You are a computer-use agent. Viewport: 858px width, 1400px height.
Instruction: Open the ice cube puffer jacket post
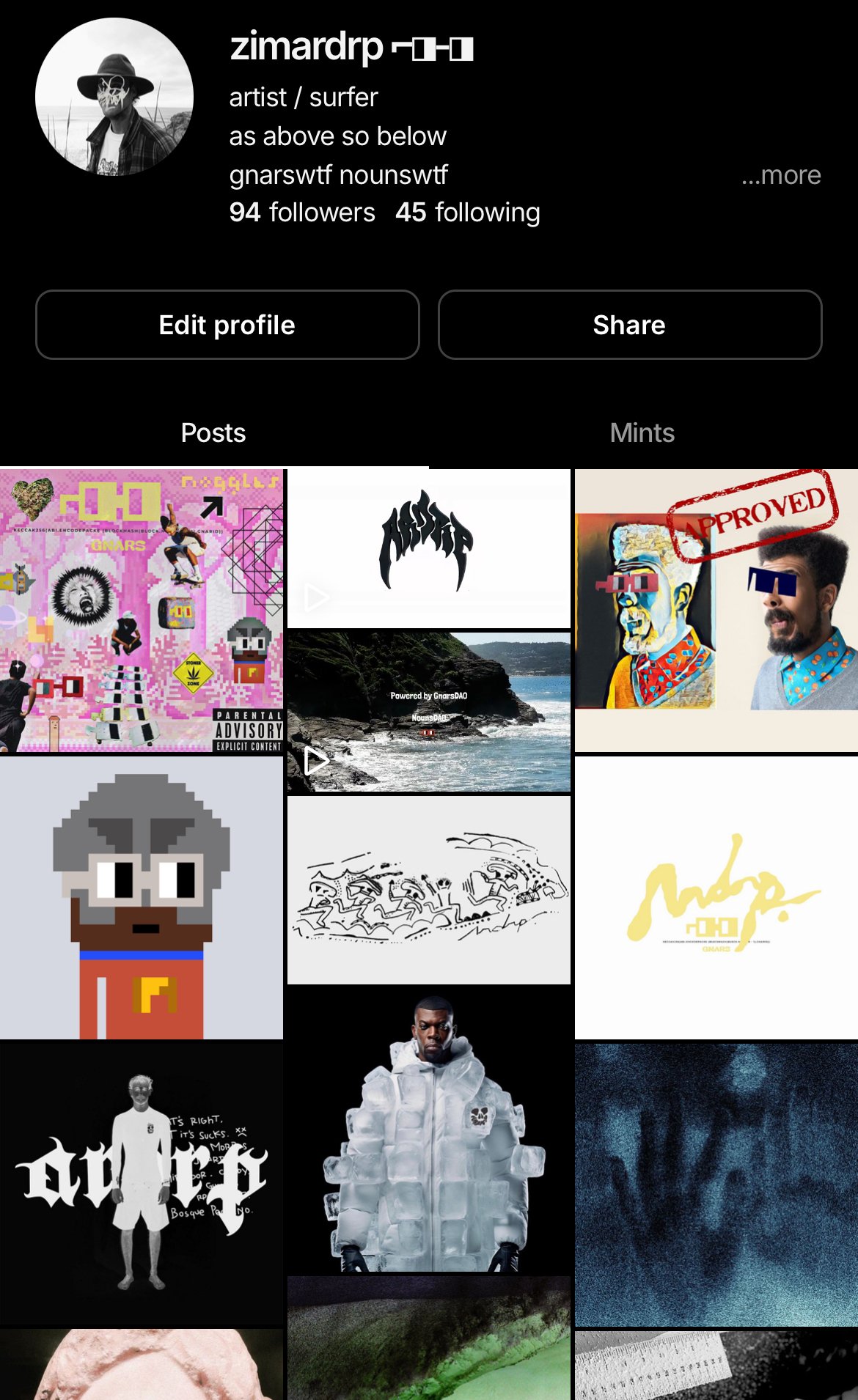coord(428,1132)
